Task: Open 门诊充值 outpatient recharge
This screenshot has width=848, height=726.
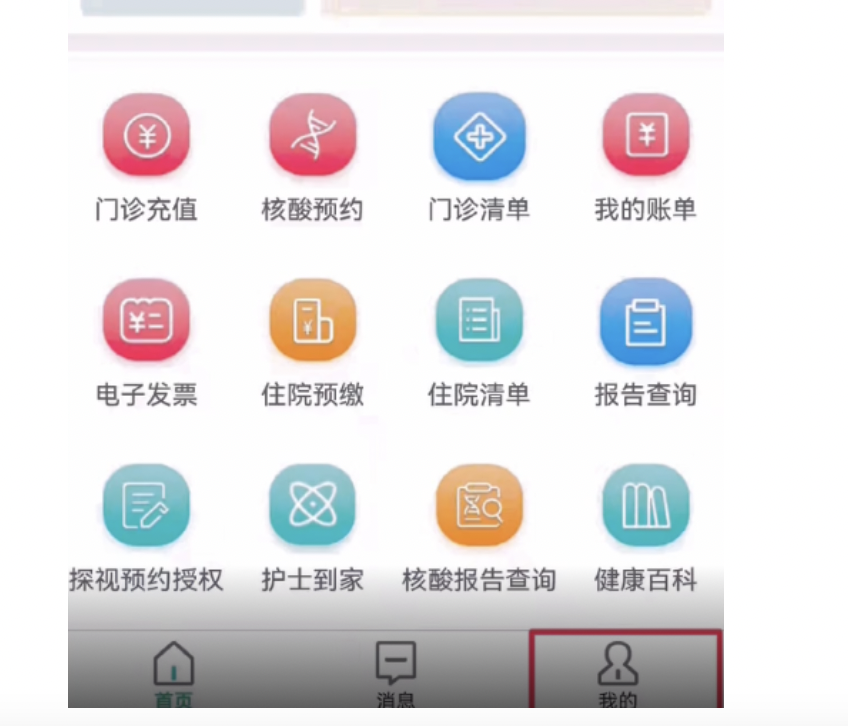Action: pyautogui.click(x=146, y=137)
